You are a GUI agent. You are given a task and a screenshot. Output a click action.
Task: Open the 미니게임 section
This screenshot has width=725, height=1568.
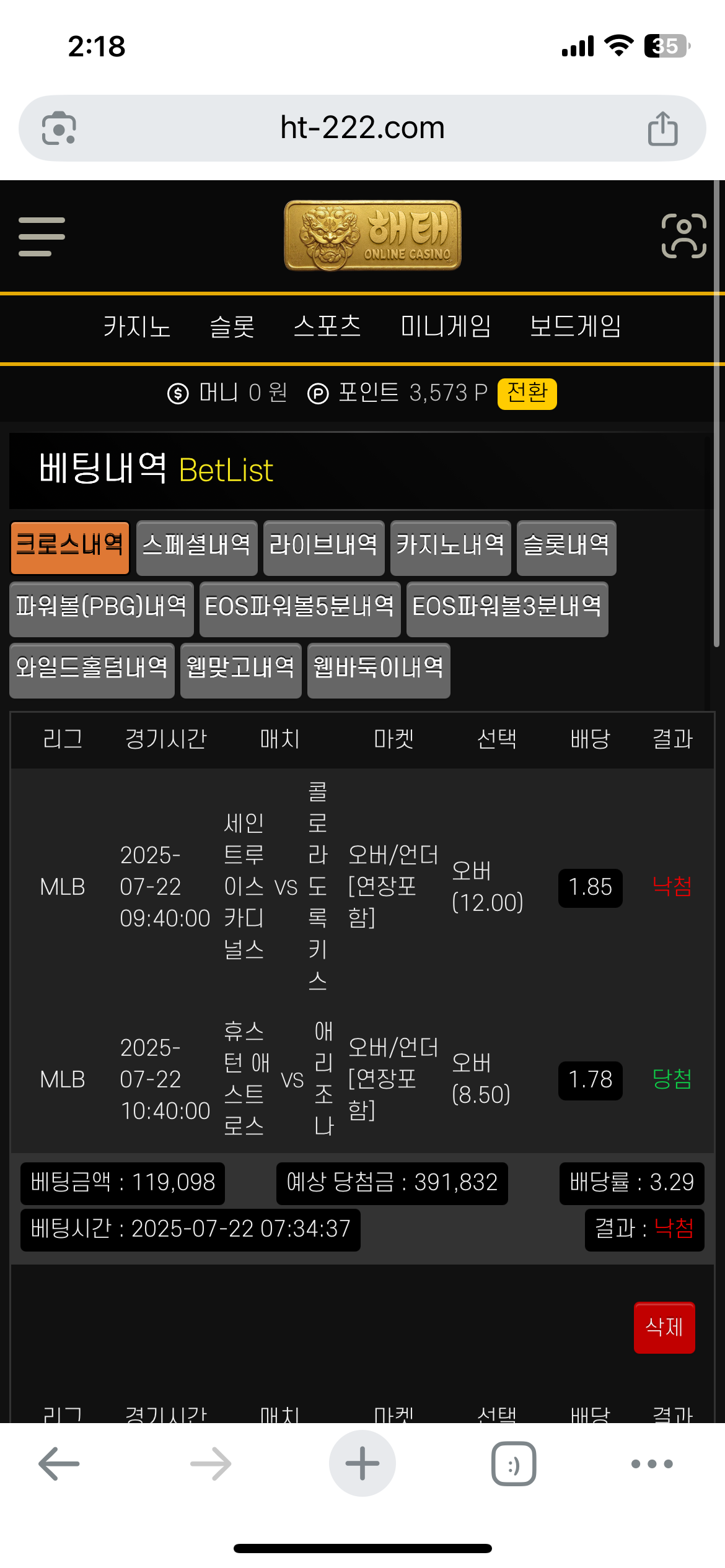tap(446, 326)
